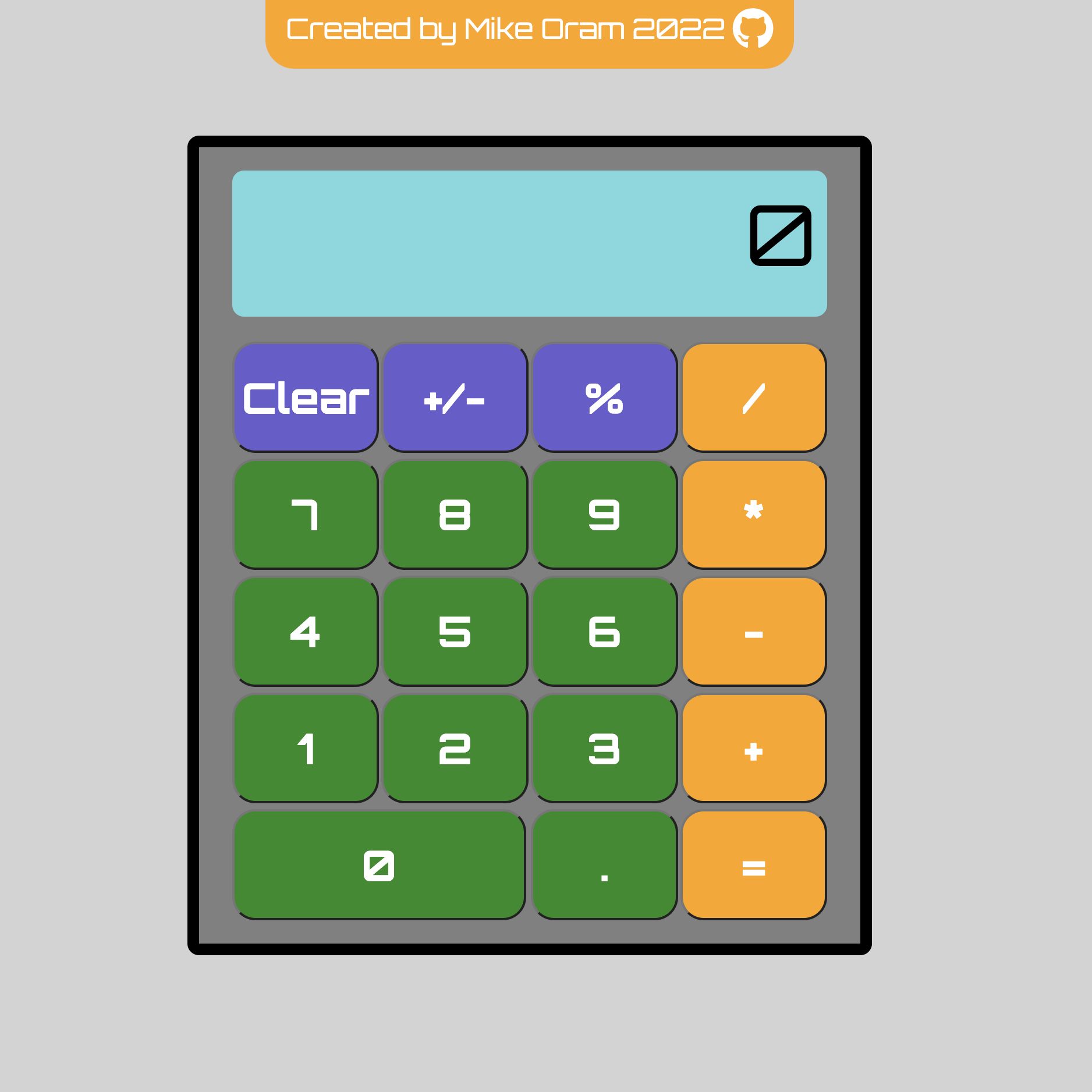Enter digit 9
Image resolution: width=1092 pixels, height=1092 pixels.
(x=605, y=515)
